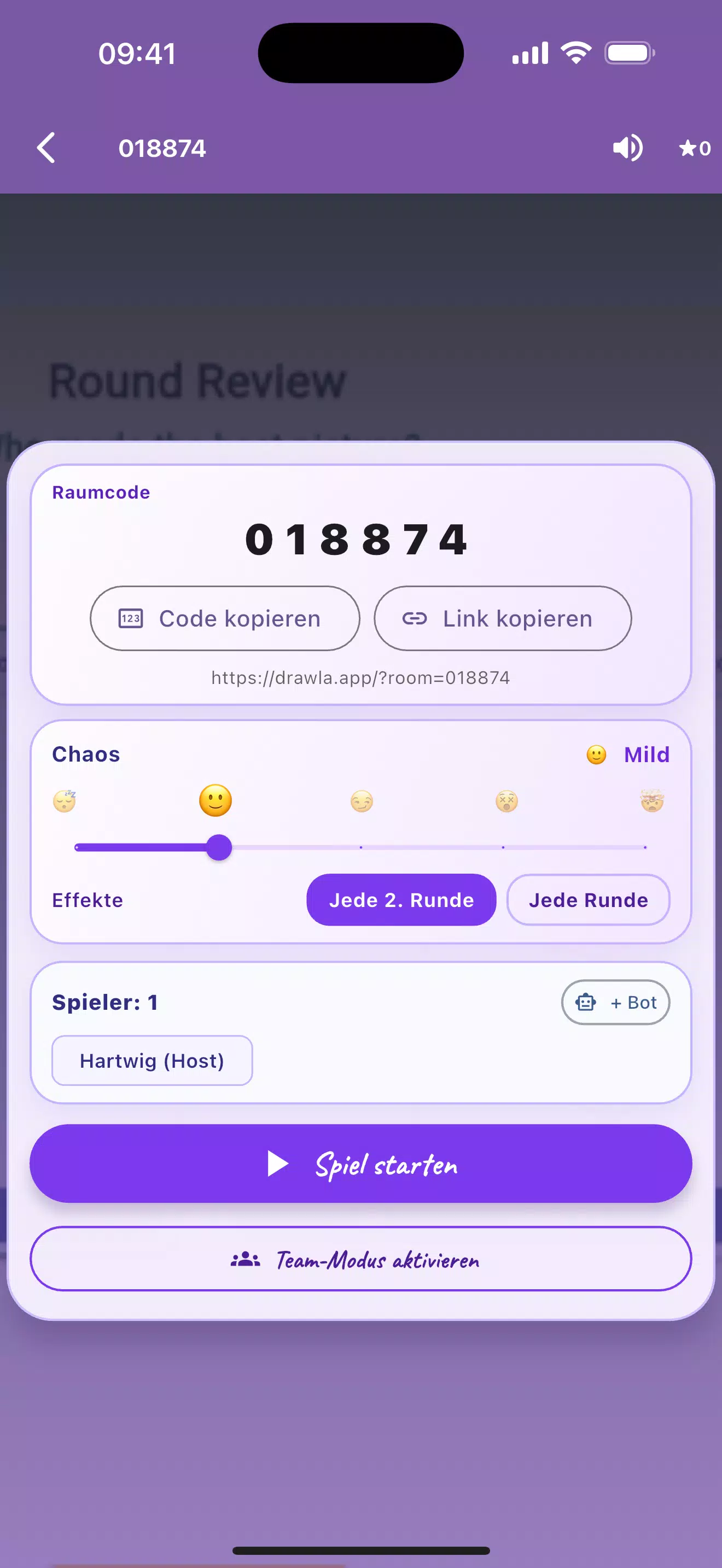Choose the dizzy face chaos level
The height and width of the screenshot is (1568, 722).
506,801
